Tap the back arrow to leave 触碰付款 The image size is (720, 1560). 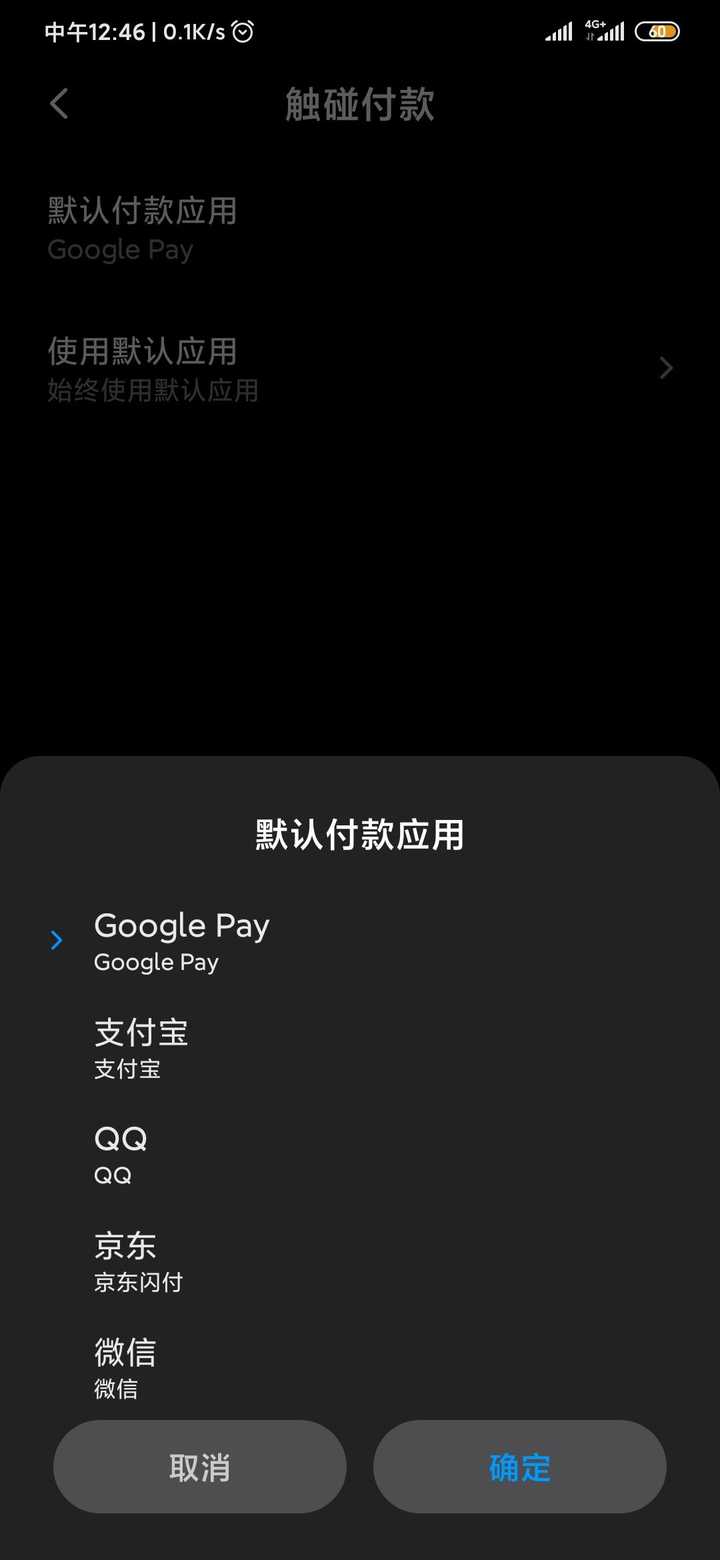[x=58, y=103]
